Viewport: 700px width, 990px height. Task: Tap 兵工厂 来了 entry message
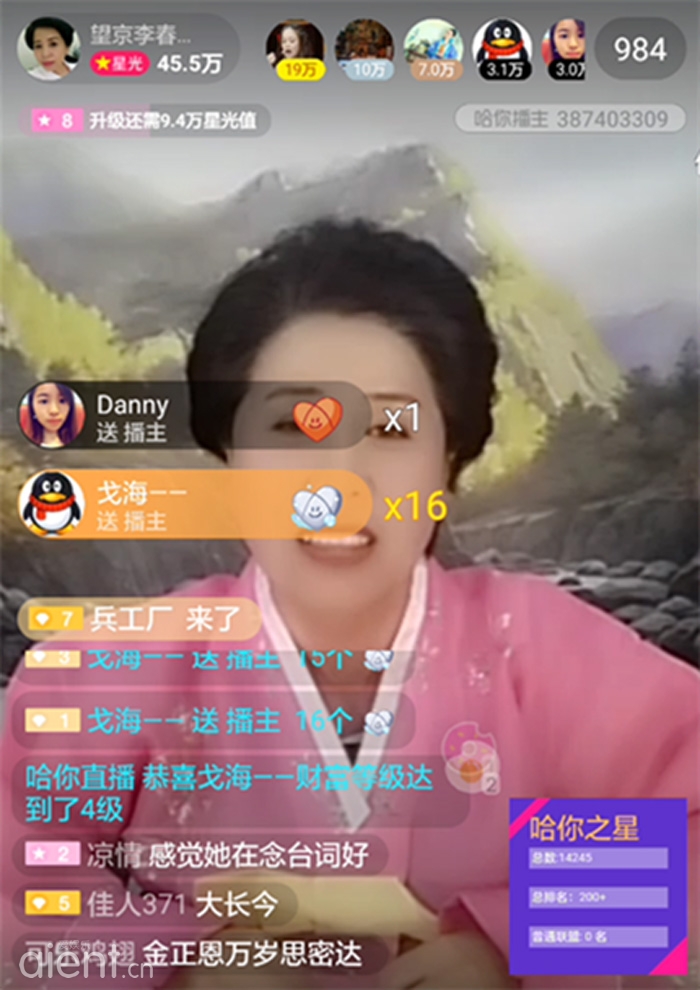[x=140, y=619]
